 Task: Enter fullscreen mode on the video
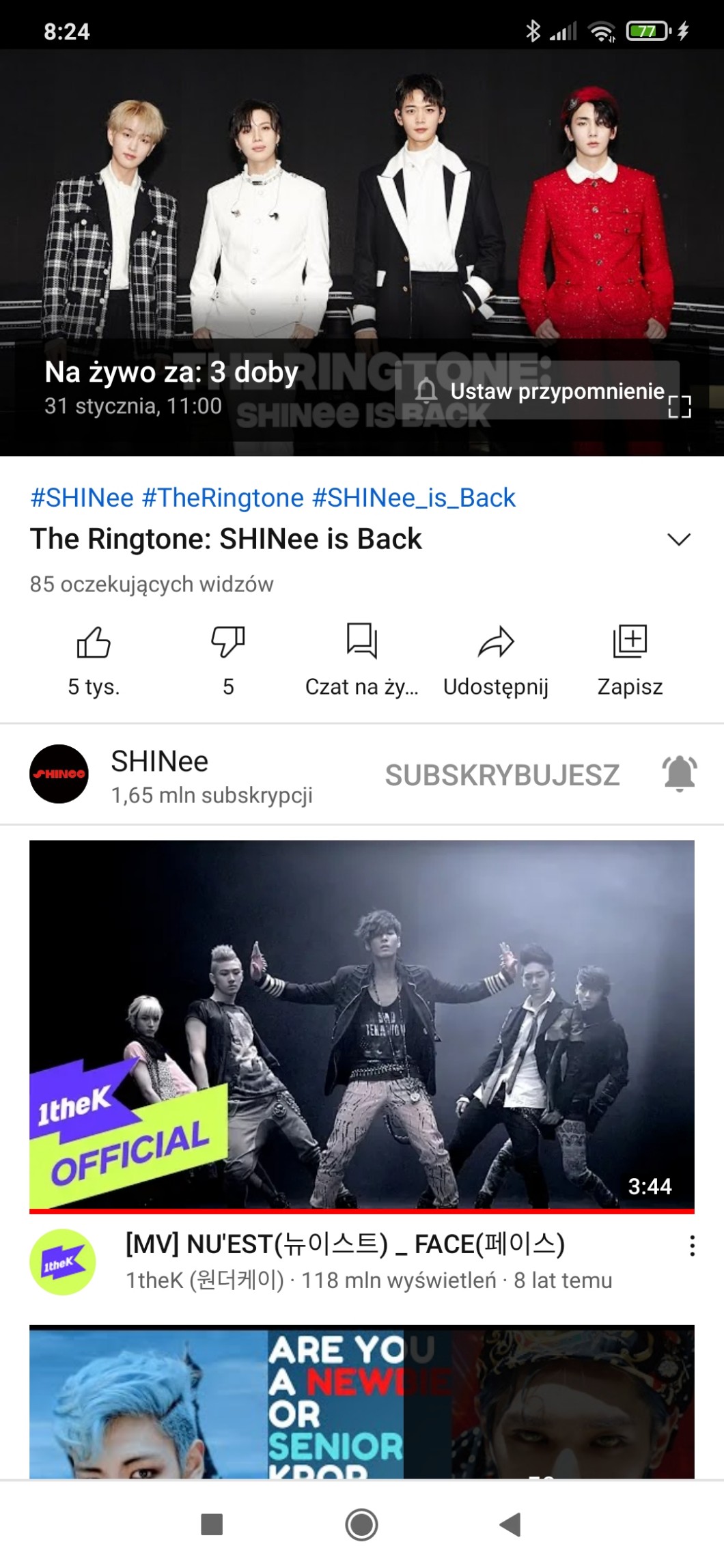coord(679,407)
